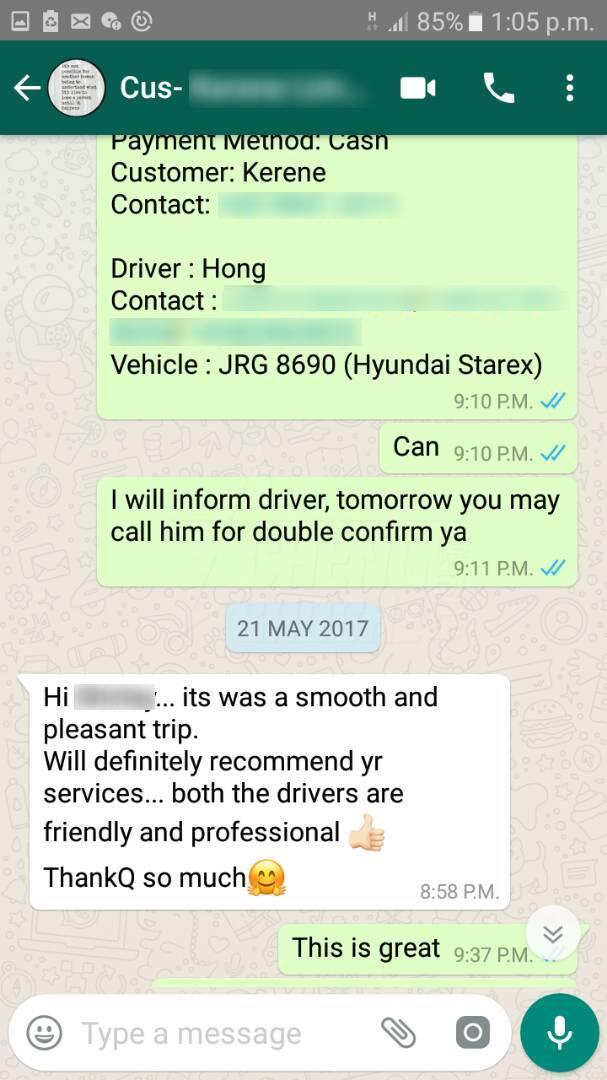Go back using the header arrow
The image size is (607, 1080).
27,88
